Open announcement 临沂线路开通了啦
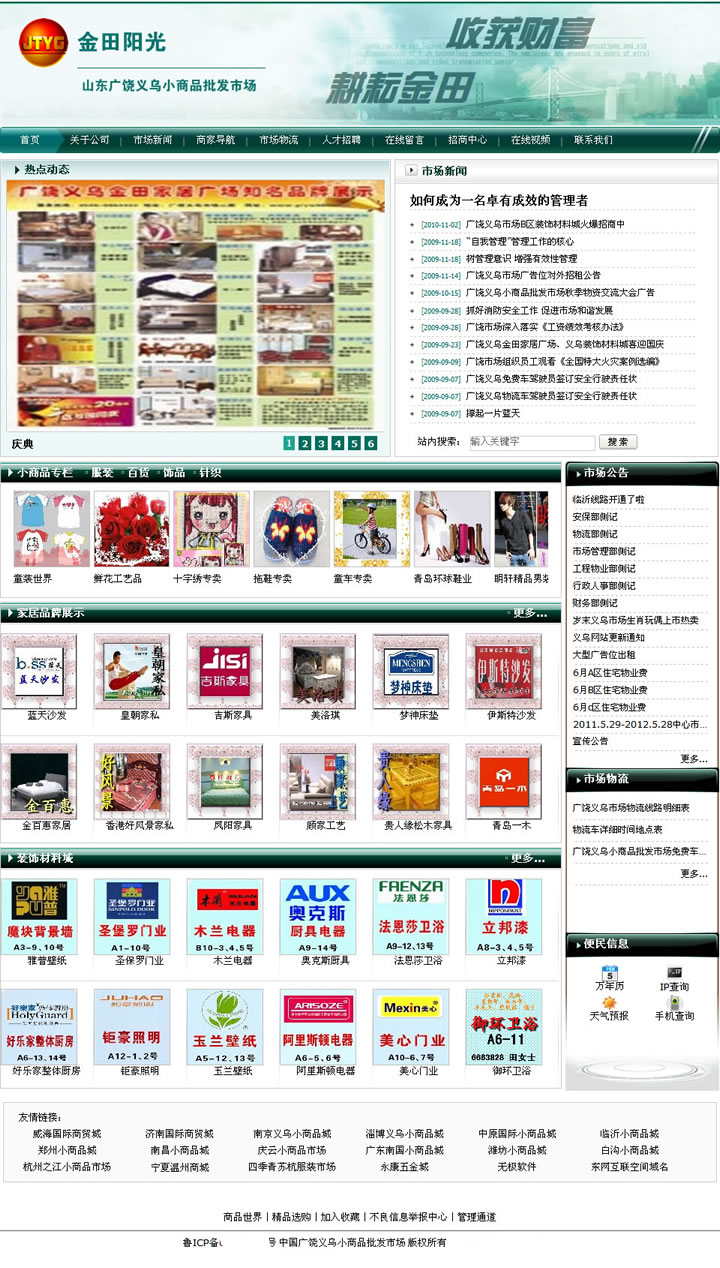Screen dimensions: 720x1268 click(x=608, y=499)
